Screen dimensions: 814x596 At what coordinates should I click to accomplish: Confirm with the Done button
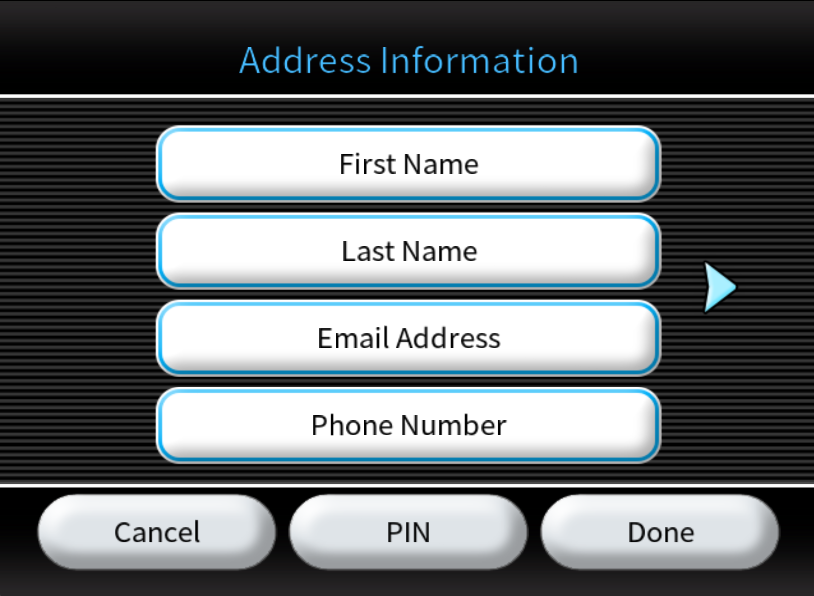pos(660,532)
